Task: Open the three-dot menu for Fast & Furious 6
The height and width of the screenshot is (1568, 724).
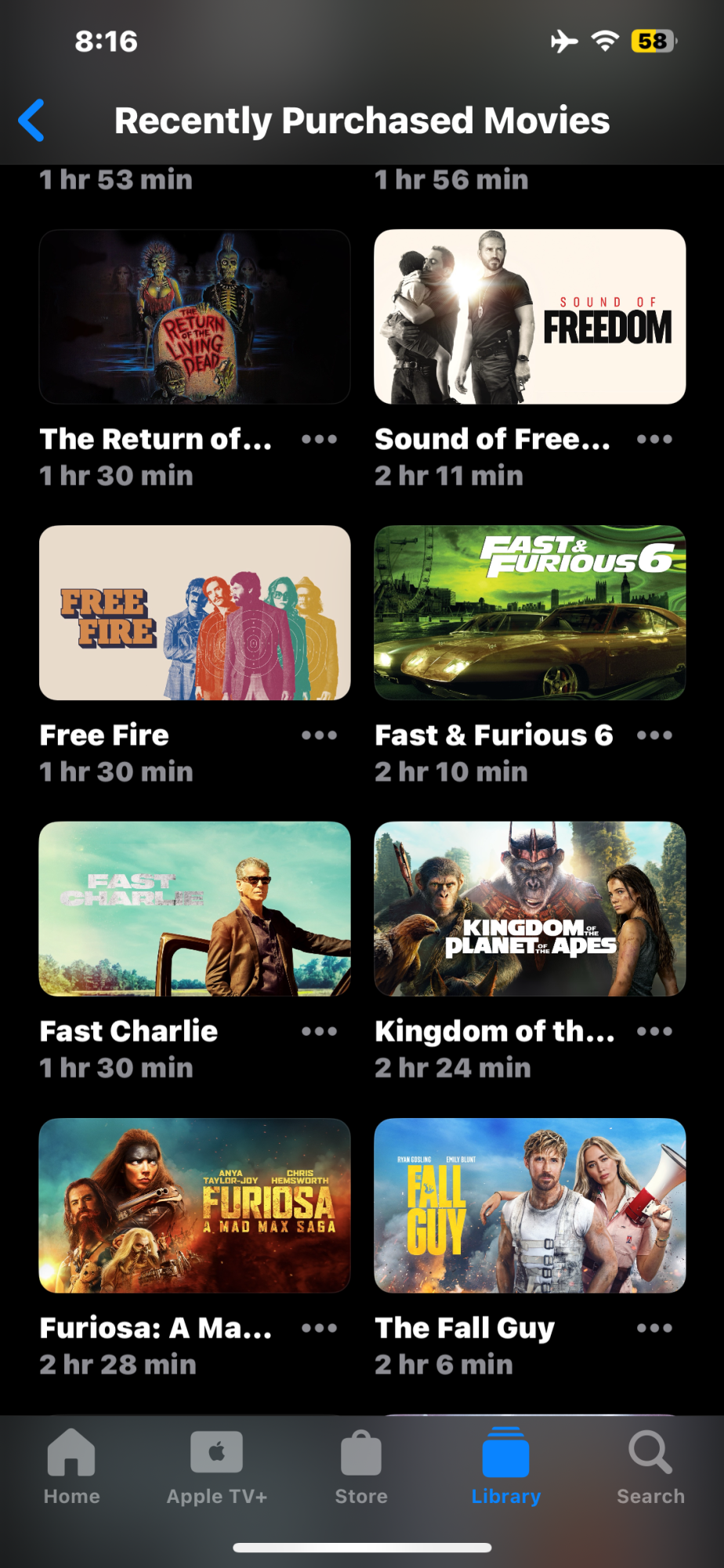Action: point(654,735)
